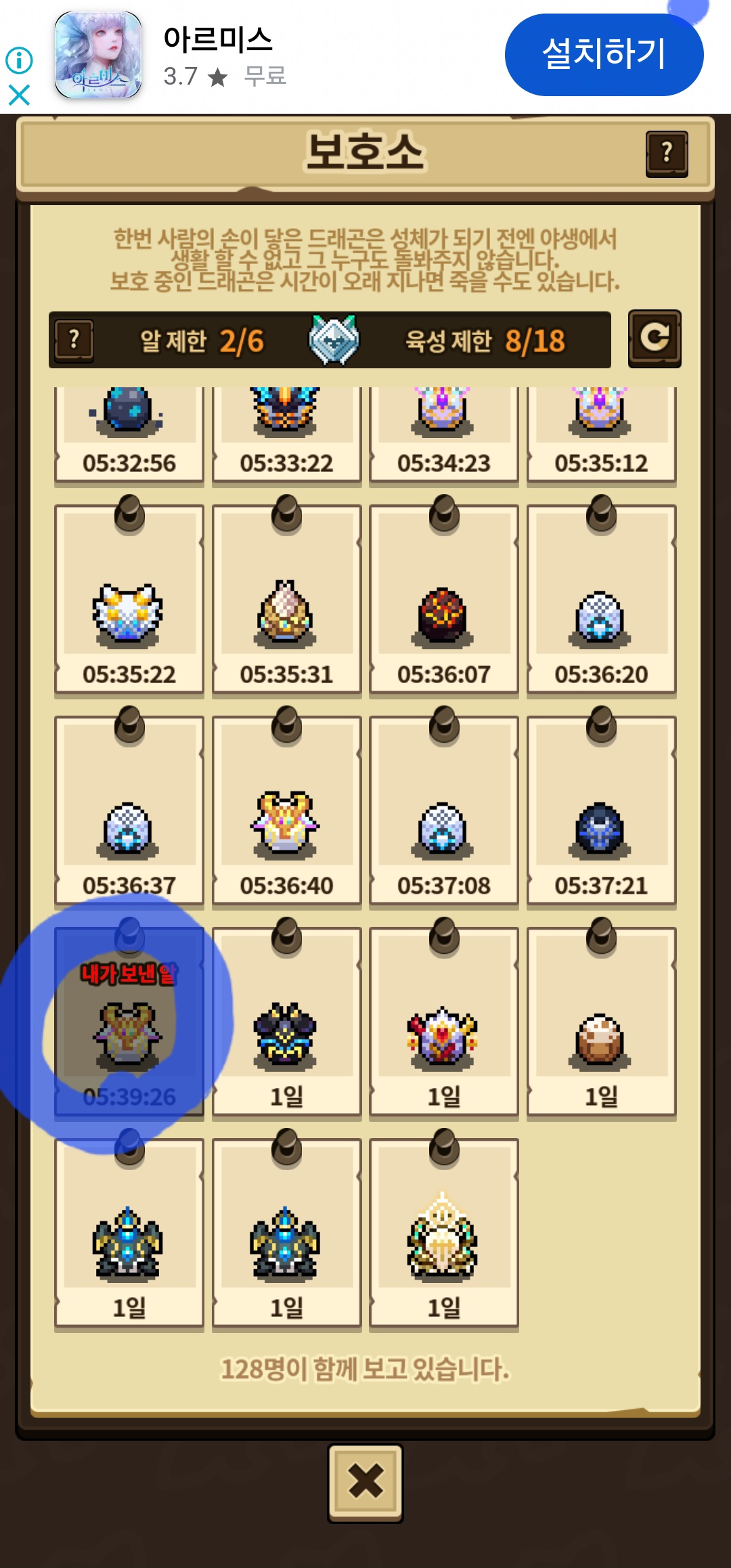This screenshot has height=1568, width=731.
Task: Tap the 설치하기 install button in ad
Action: [x=604, y=54]
